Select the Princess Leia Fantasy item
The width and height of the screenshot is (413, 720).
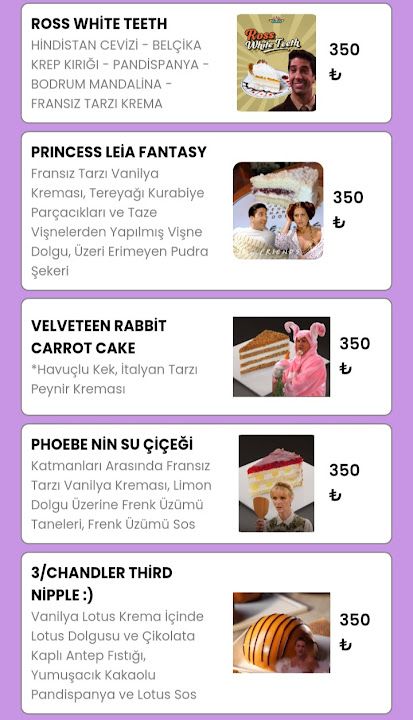[206, 211]
